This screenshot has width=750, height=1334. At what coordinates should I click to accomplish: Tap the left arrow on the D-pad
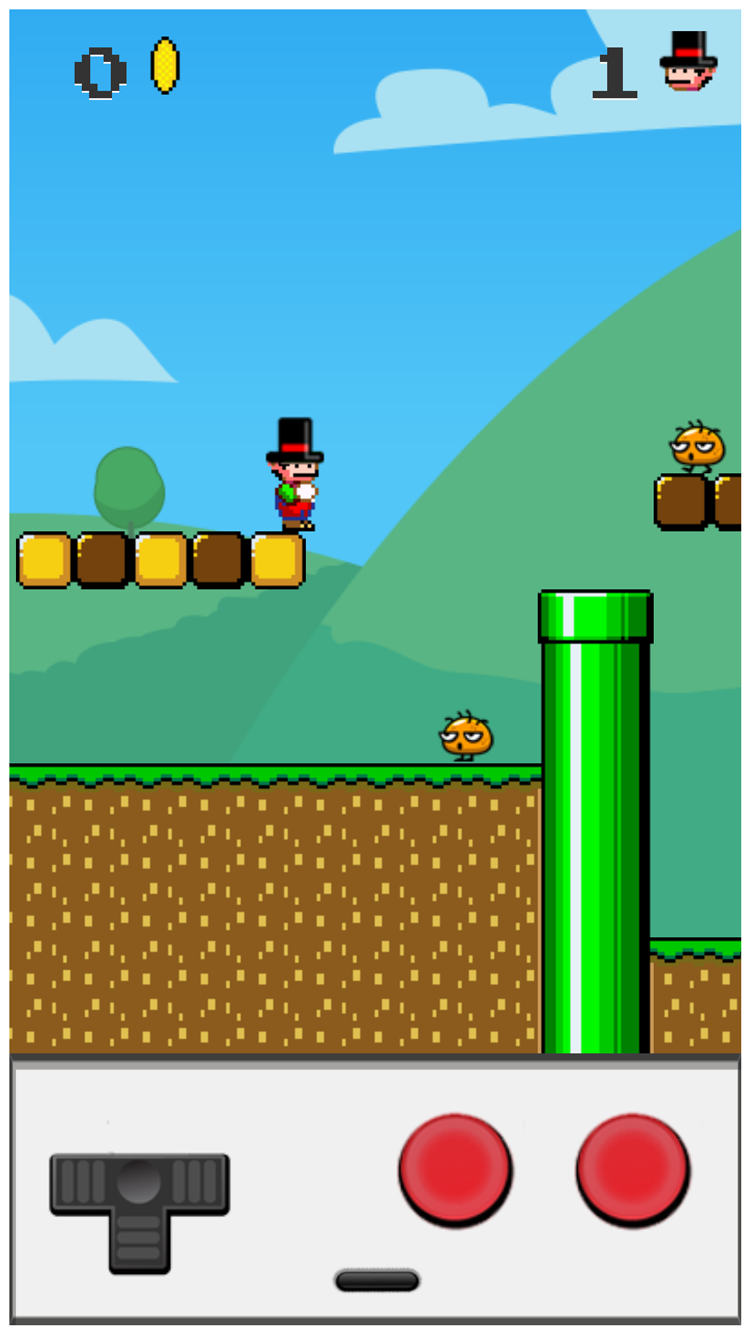pos(78,1183)
